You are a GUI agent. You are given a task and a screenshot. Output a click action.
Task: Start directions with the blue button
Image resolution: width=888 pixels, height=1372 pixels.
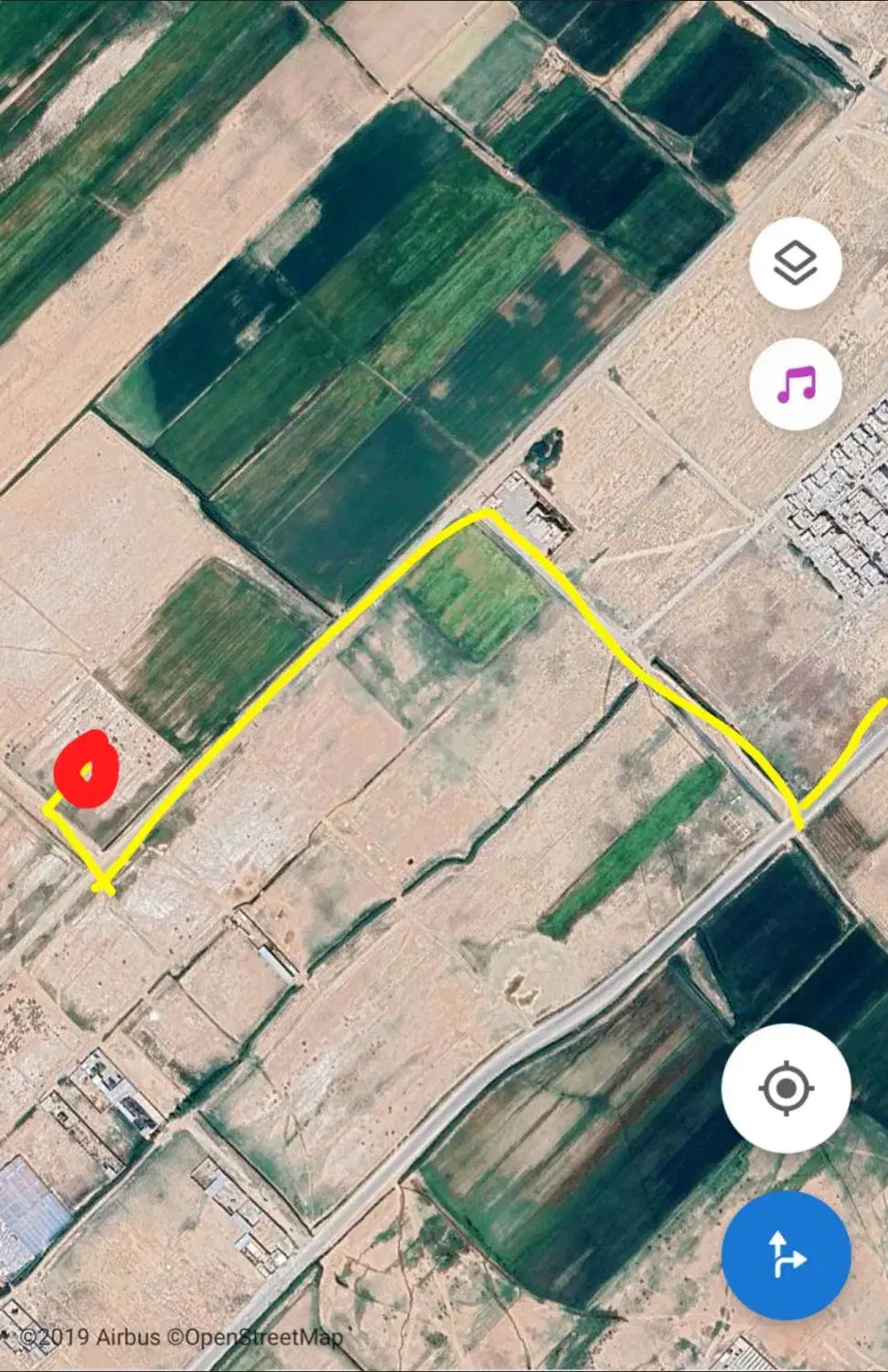pos(786,1254)
